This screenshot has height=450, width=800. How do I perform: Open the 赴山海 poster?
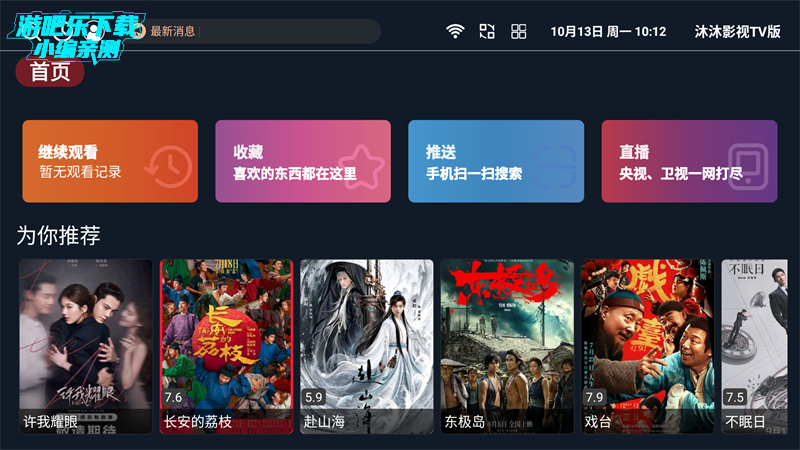click(x=367, y=346)
